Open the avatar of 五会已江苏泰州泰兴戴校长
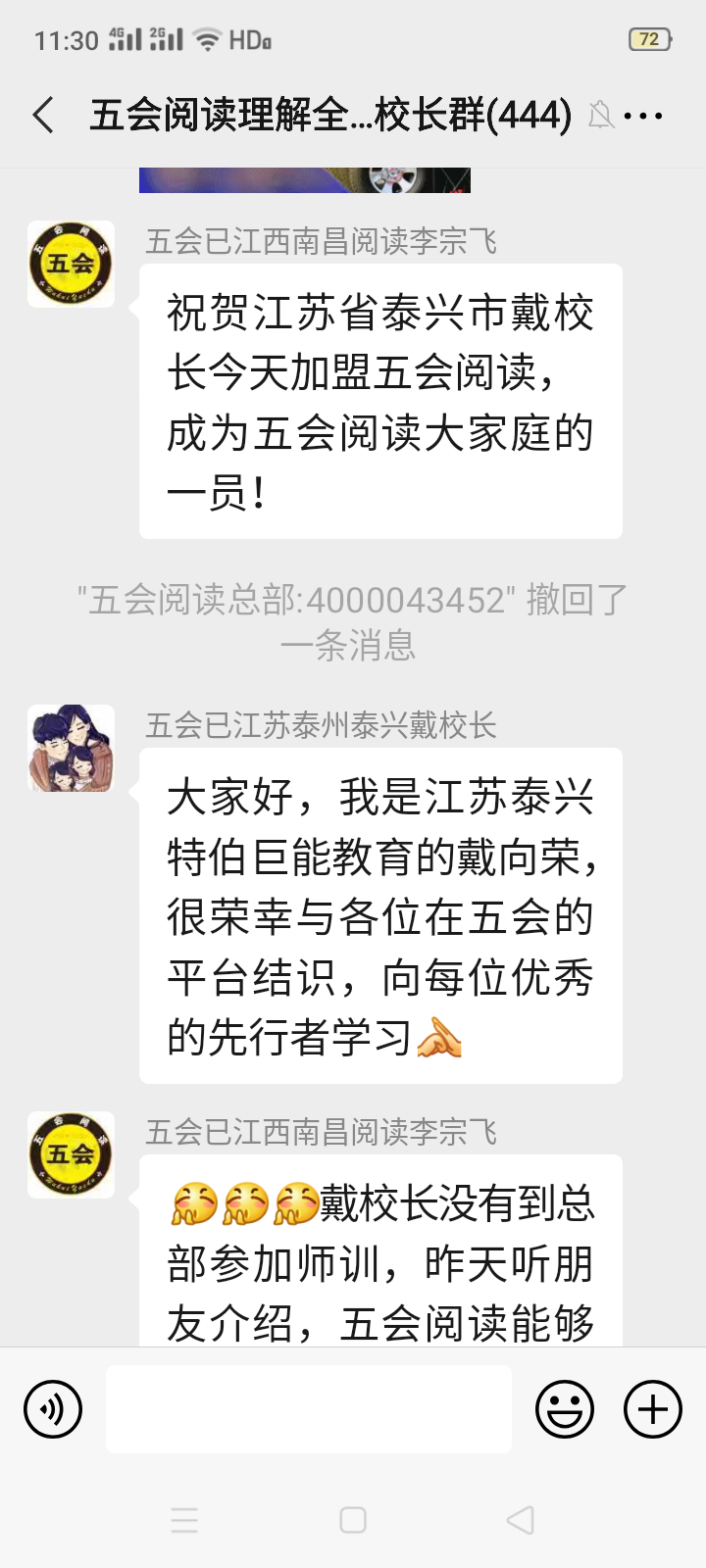This screenshot has height=1568, width=706. [71, 748]
